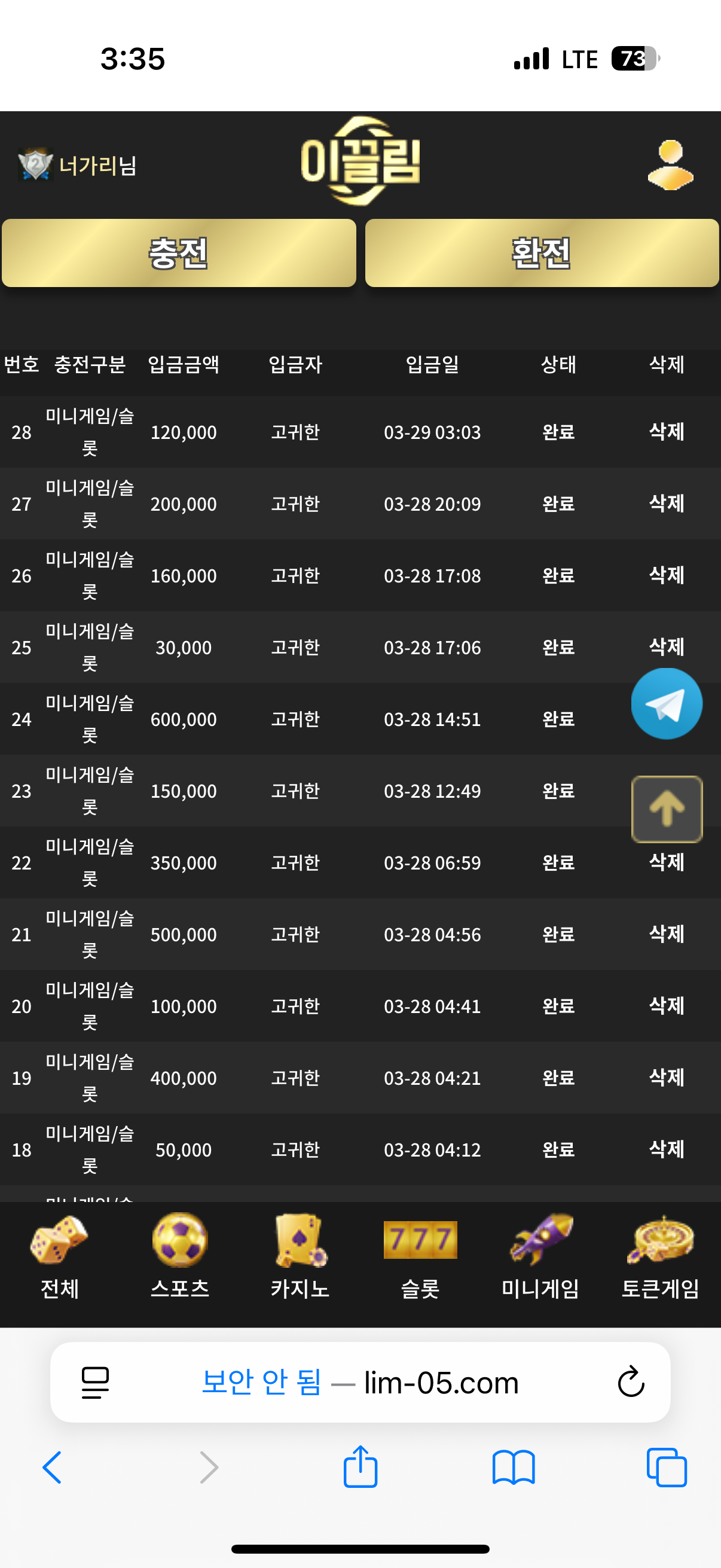721x1568 pixels.
Task: Switch to the 스포츠 tab
Action: 179,1256
